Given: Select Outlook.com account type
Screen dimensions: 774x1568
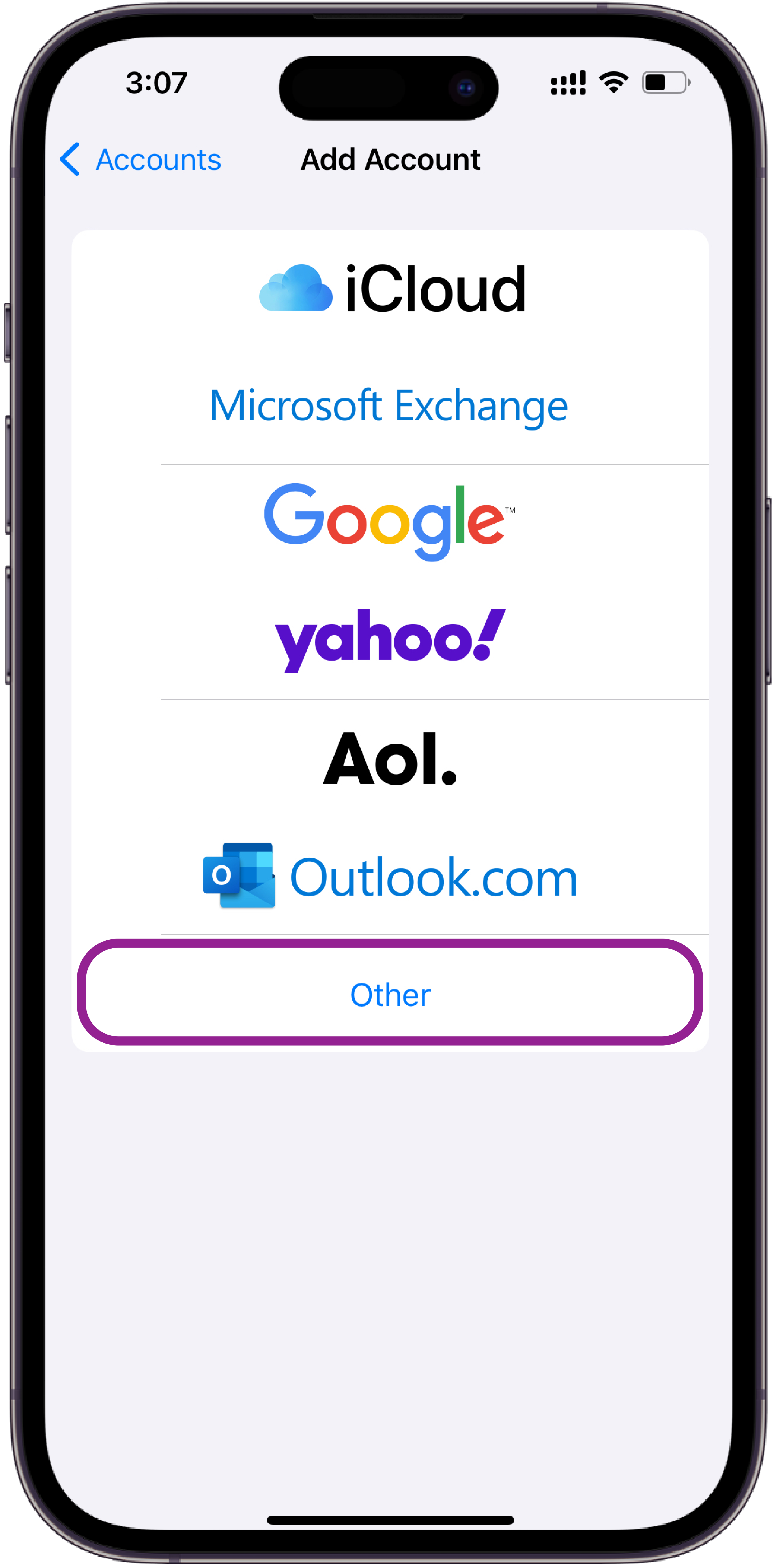Looking at the screenshot, I should (x=390, y=876).
